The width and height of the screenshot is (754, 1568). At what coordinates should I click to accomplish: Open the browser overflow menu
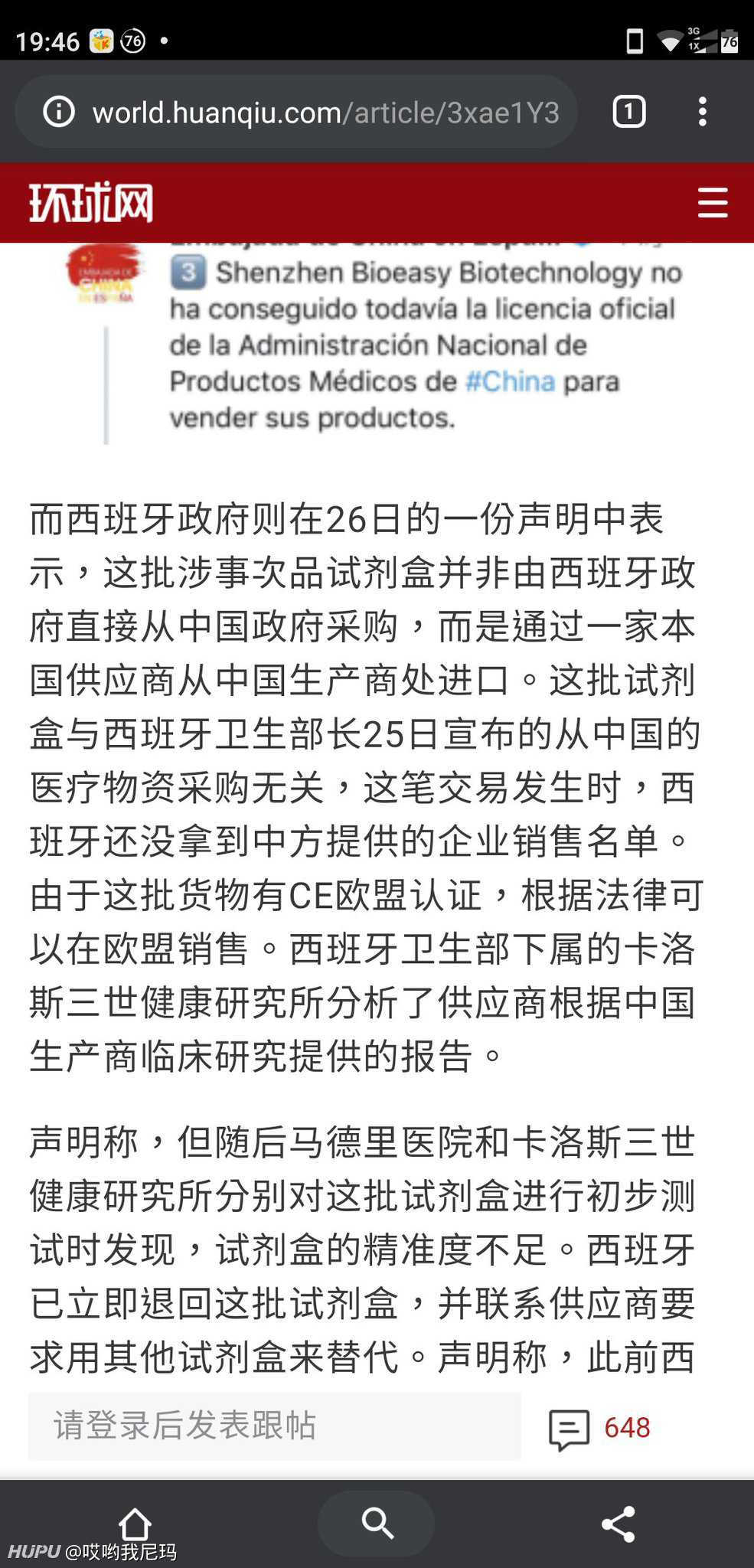(703, 112)
